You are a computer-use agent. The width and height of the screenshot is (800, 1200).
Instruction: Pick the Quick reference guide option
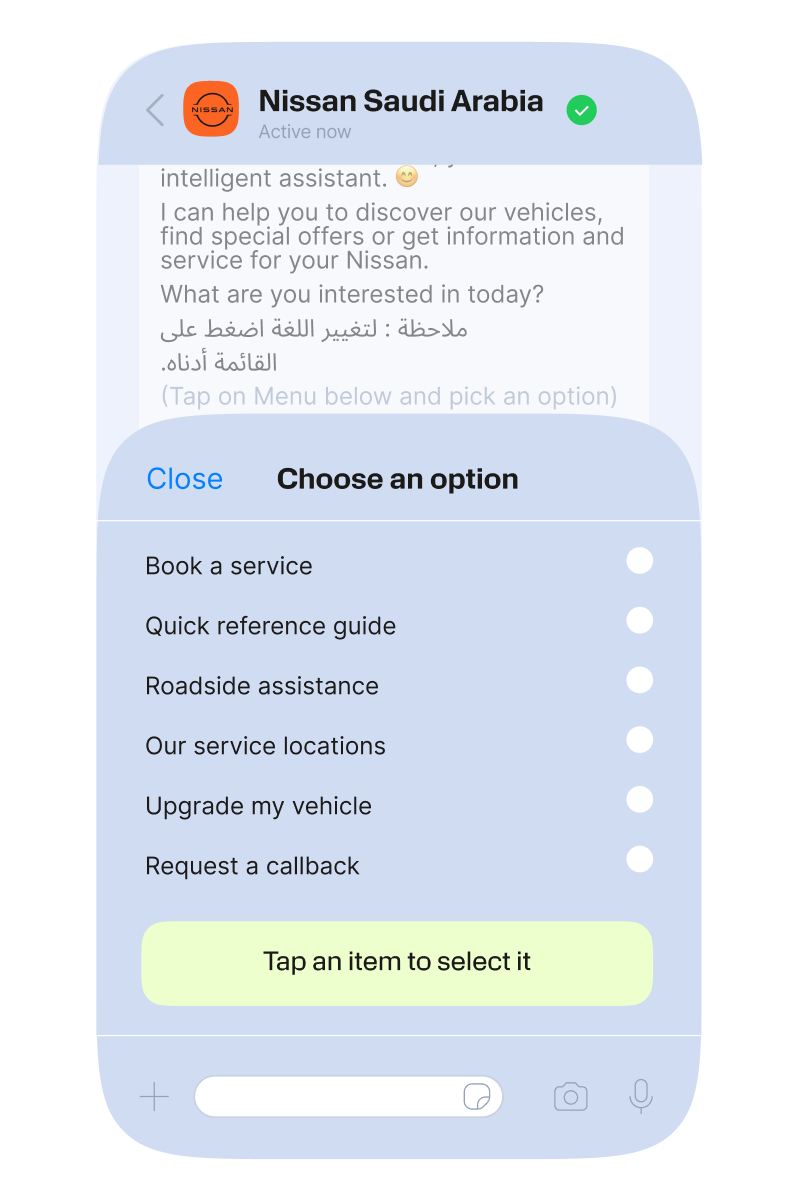click(270, 625)
